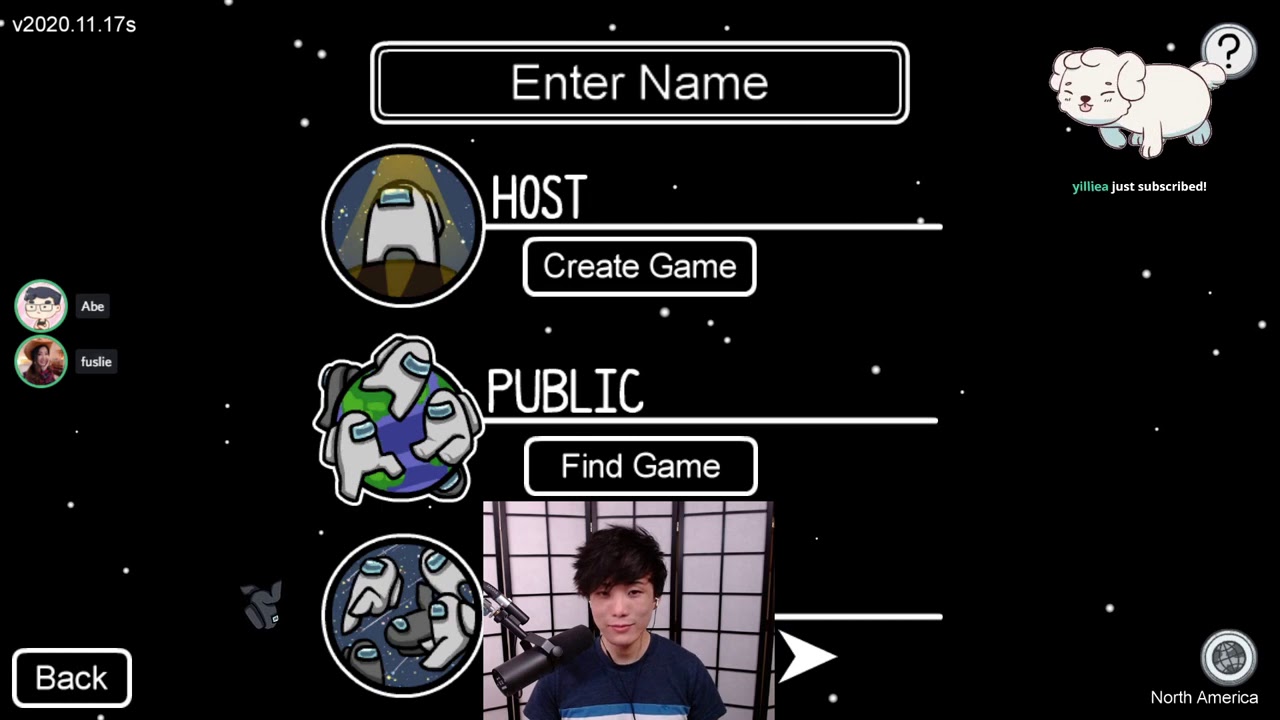Screen dimensions: 1280x720
Task: Tap the Enter Name field
Action: (639, 83)
